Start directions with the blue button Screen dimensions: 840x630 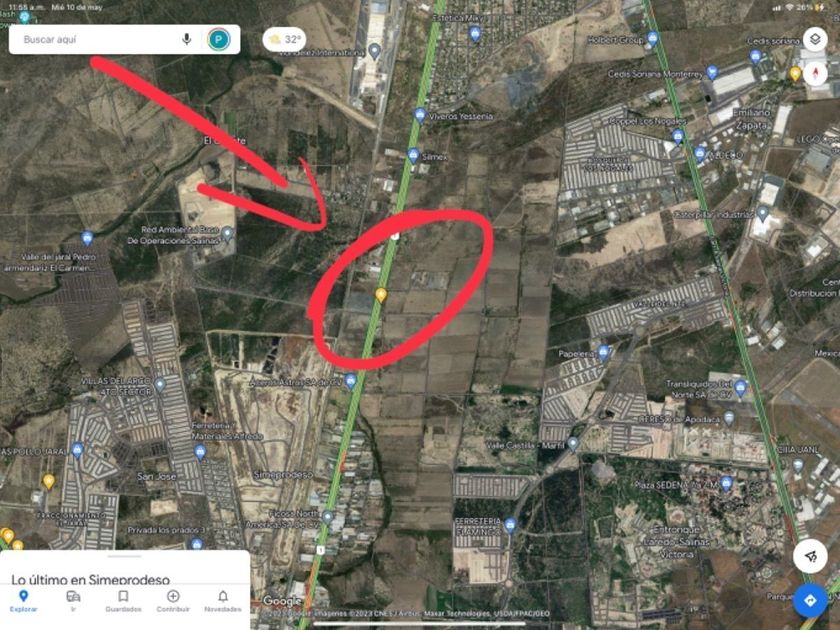[x=809, y=600]
